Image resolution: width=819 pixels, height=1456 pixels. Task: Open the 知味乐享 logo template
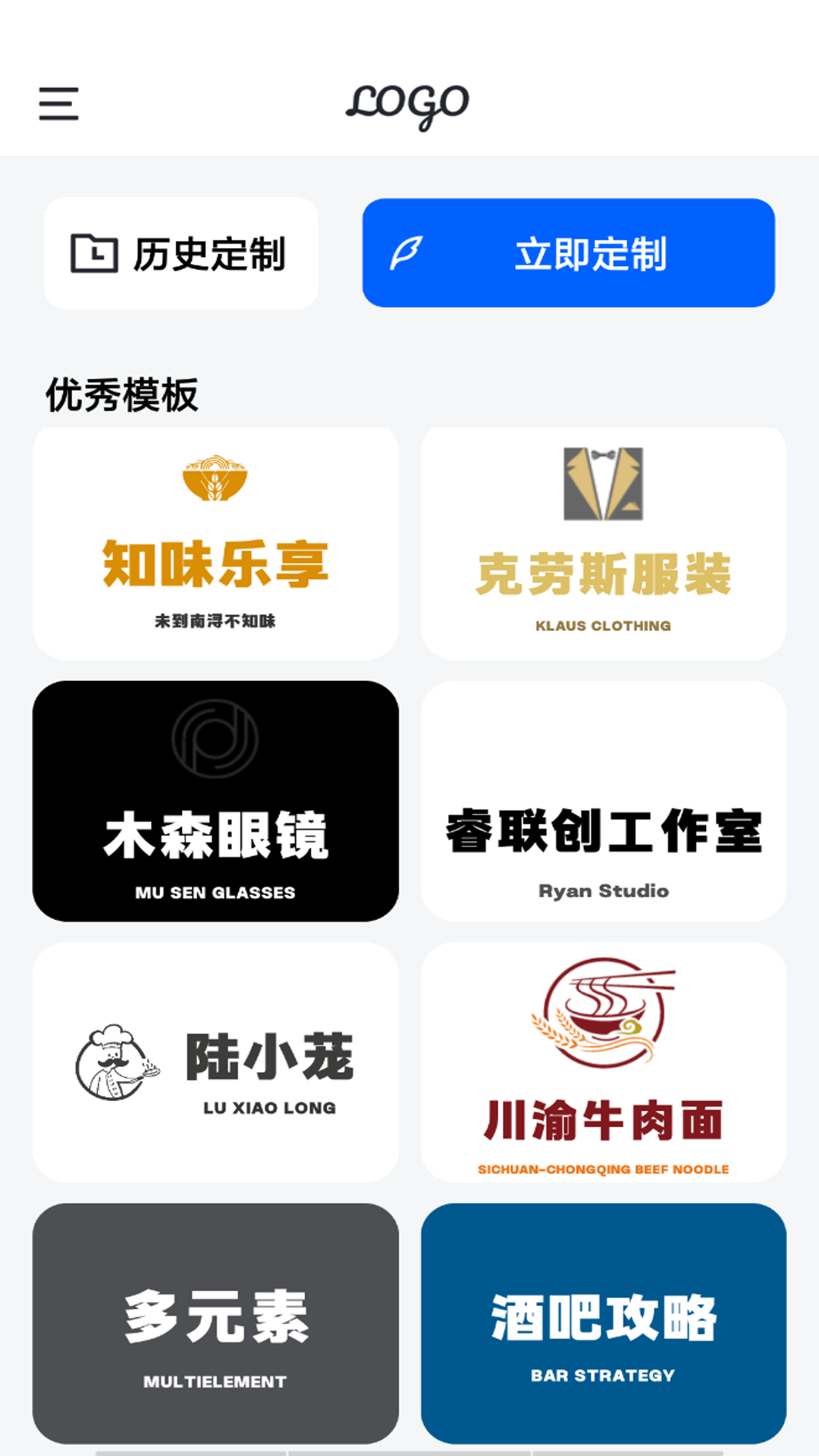point(215,544)
